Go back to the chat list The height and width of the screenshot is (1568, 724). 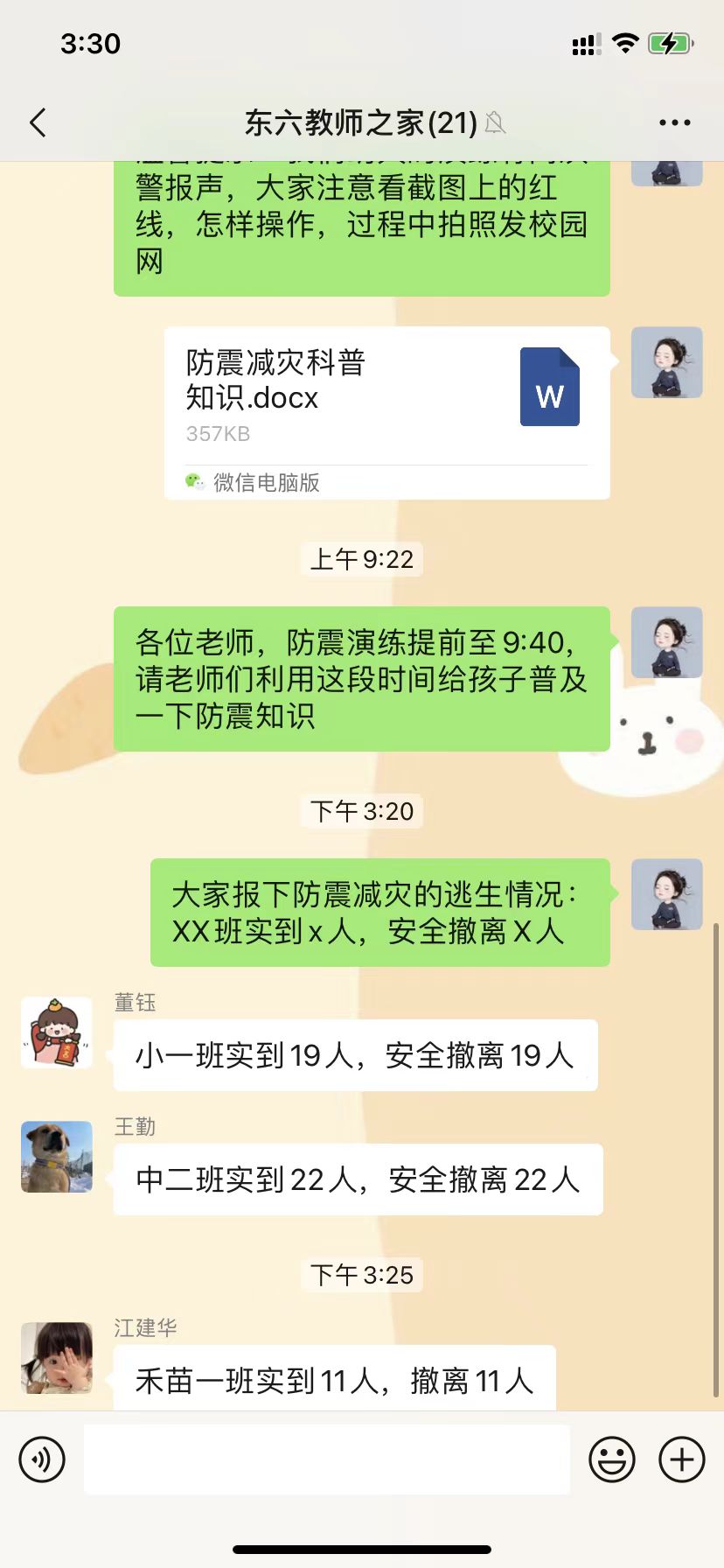[x=38, y=122]
